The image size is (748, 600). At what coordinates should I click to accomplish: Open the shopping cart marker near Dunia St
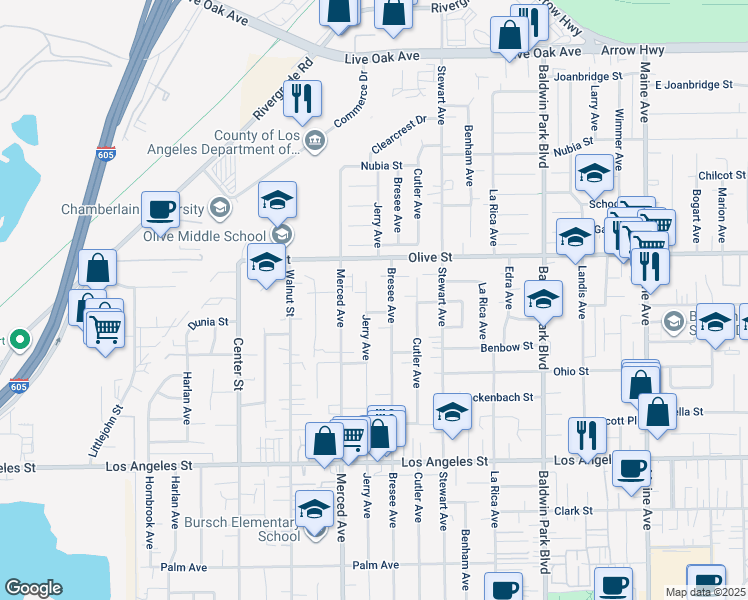click(x=105, y=327)
